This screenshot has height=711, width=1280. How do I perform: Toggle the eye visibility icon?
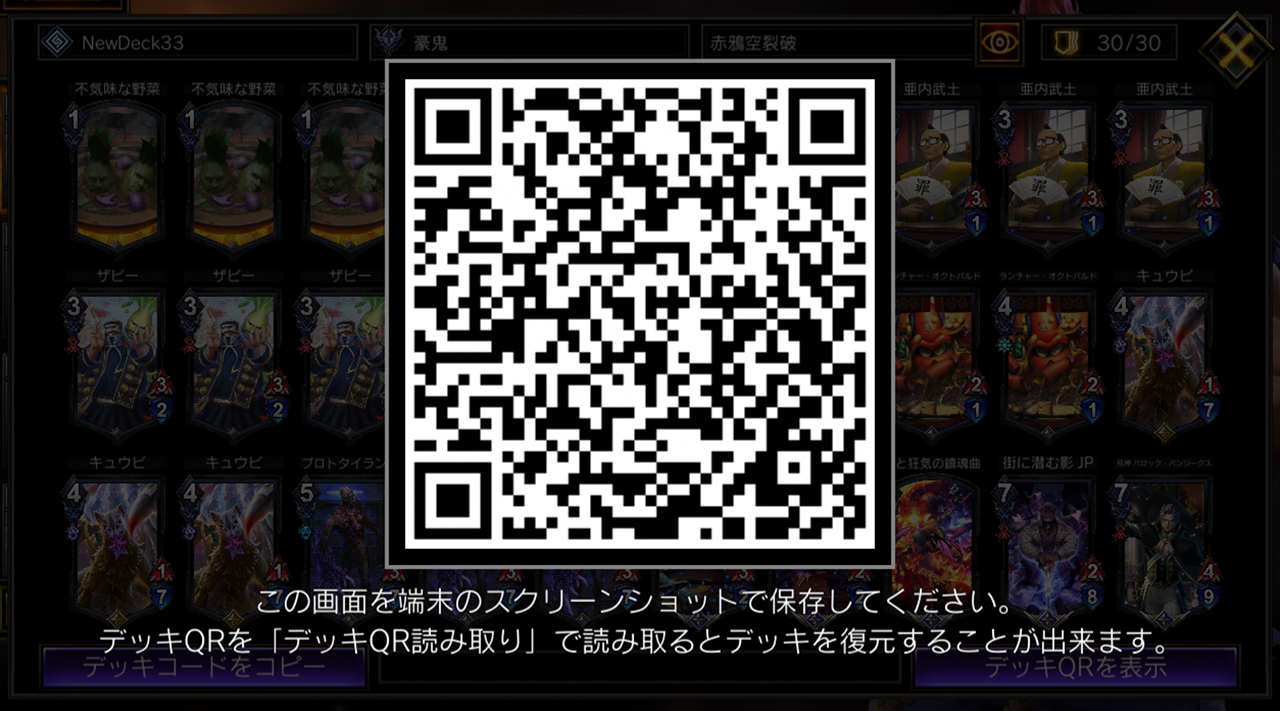(x=999, y=43)
